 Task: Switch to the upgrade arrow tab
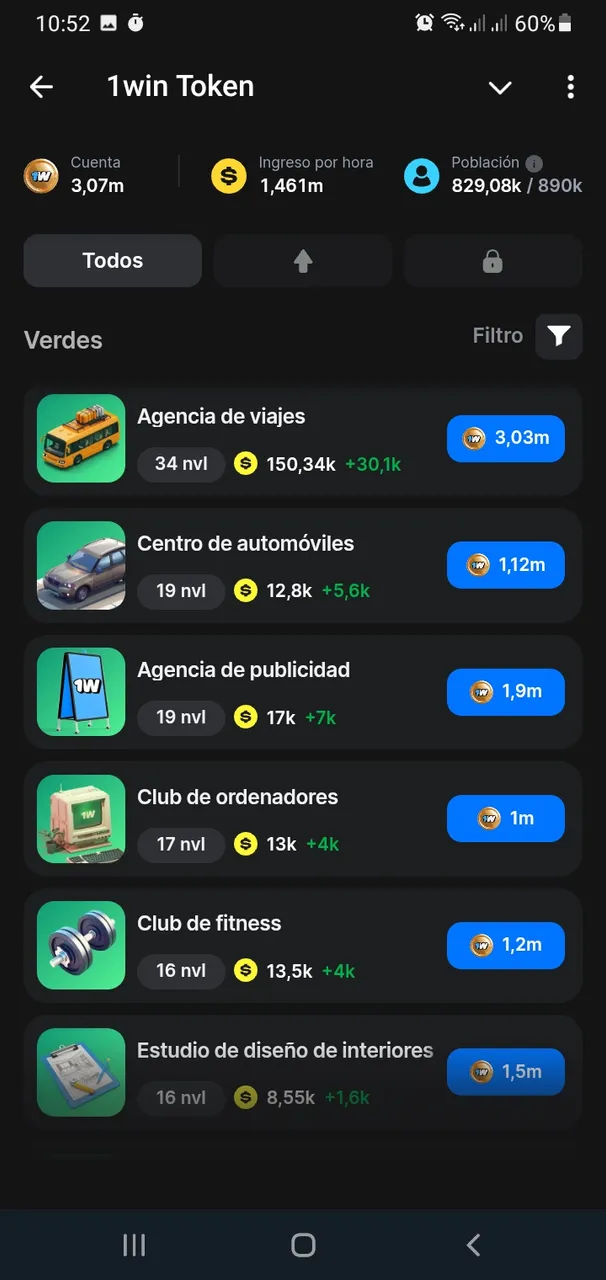[303, 261]
